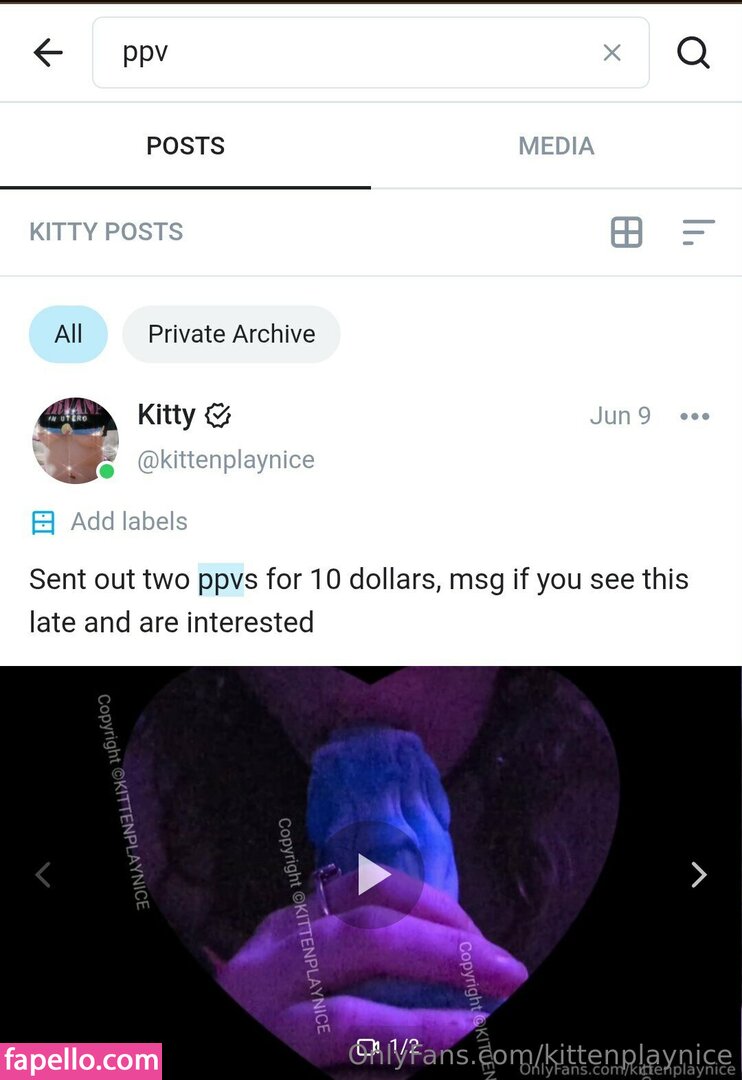This screenshot has height=1080, width=742.
Task: Filter by Private Archive chip
Action: coord(231,334)
